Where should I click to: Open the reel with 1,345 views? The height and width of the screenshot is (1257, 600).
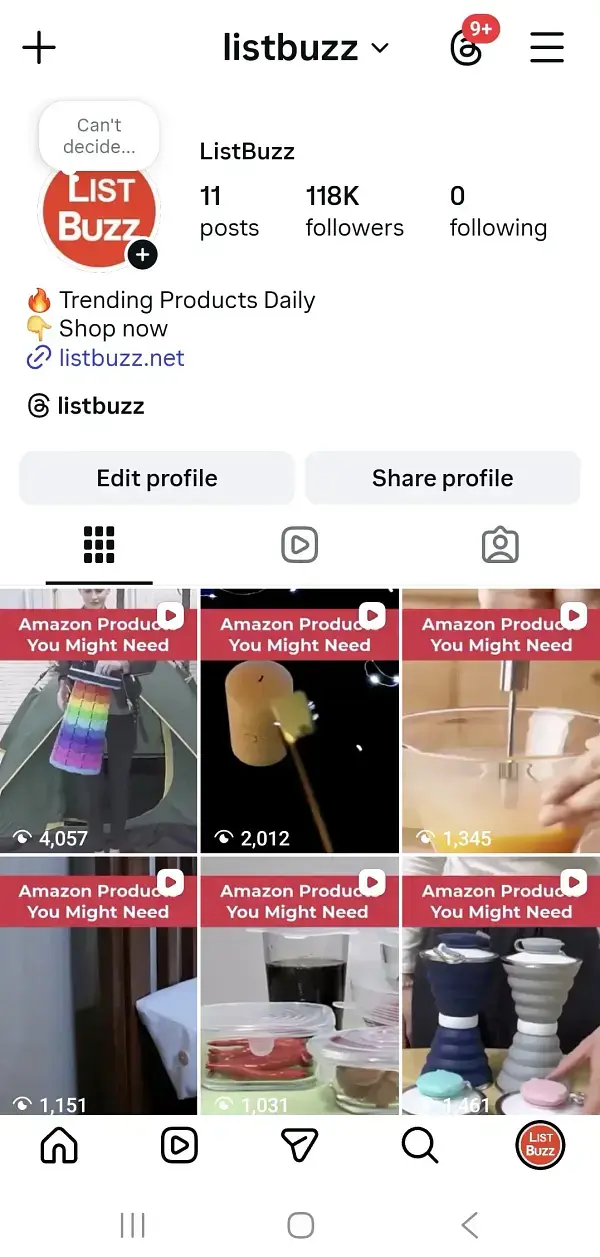click(500, 720)
